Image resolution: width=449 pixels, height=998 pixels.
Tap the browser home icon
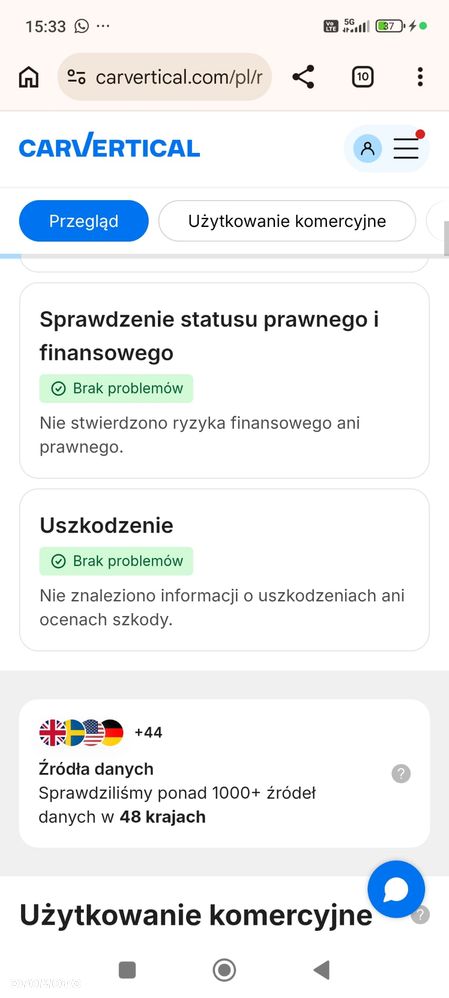click(x=29, y=77)
